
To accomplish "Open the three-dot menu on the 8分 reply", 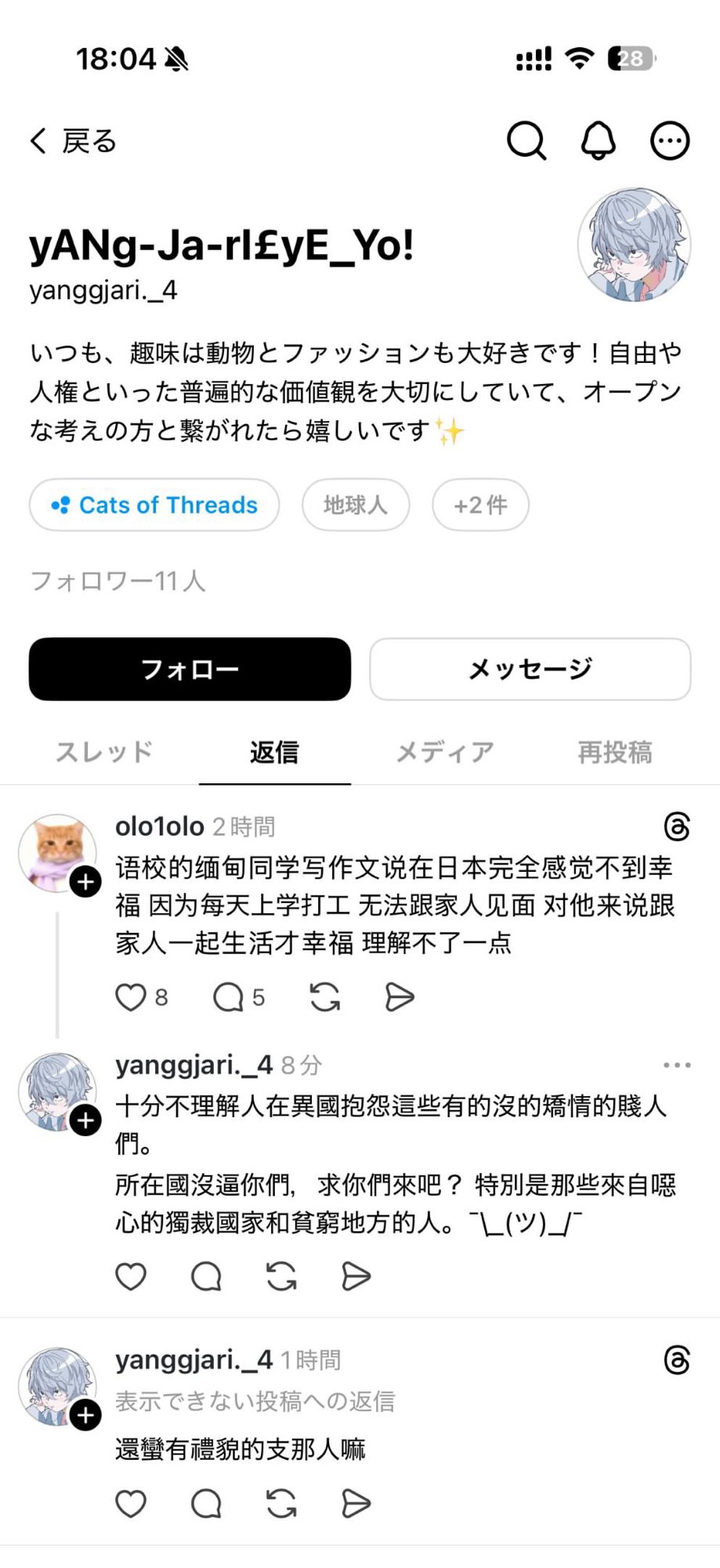I will tap(677, 1065).
